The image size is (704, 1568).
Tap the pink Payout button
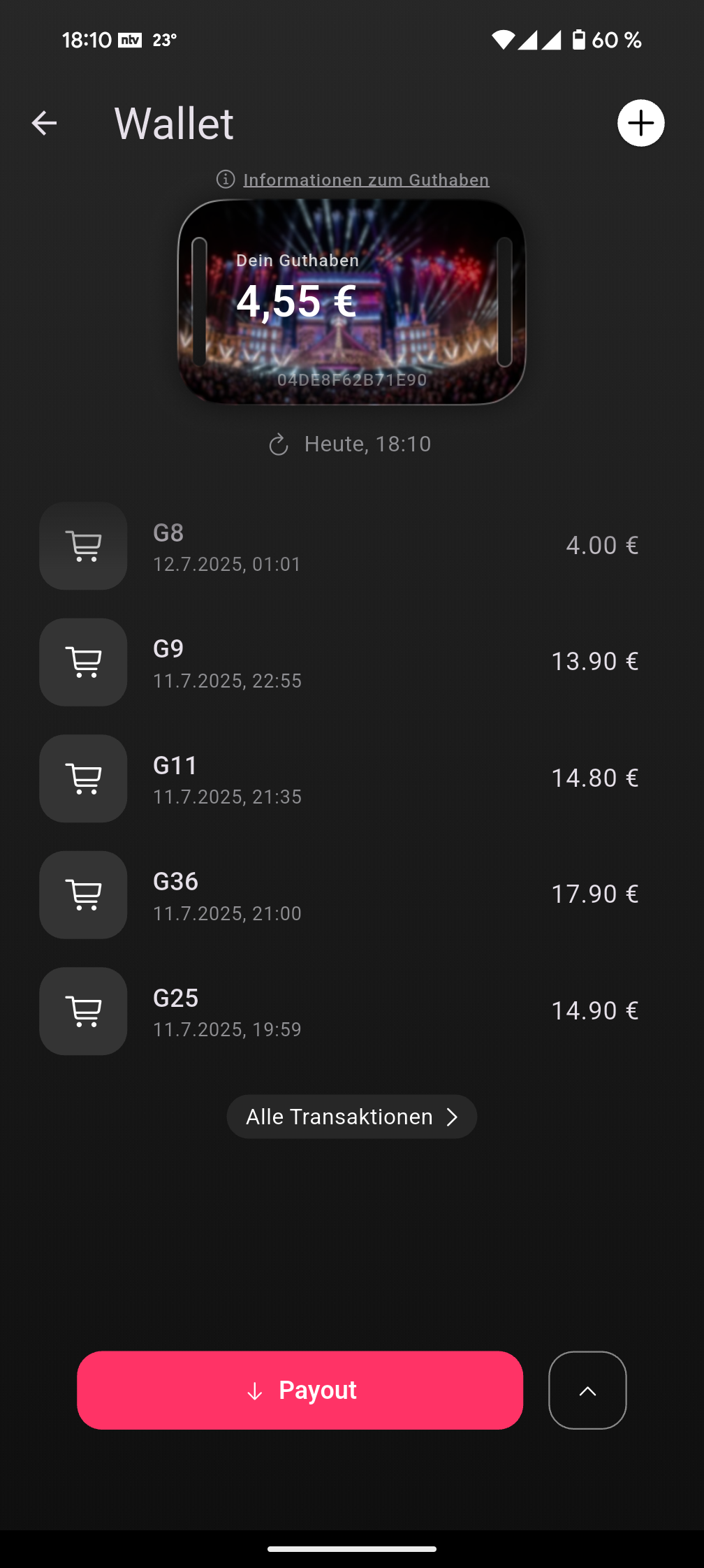(x=300, y=1391)
